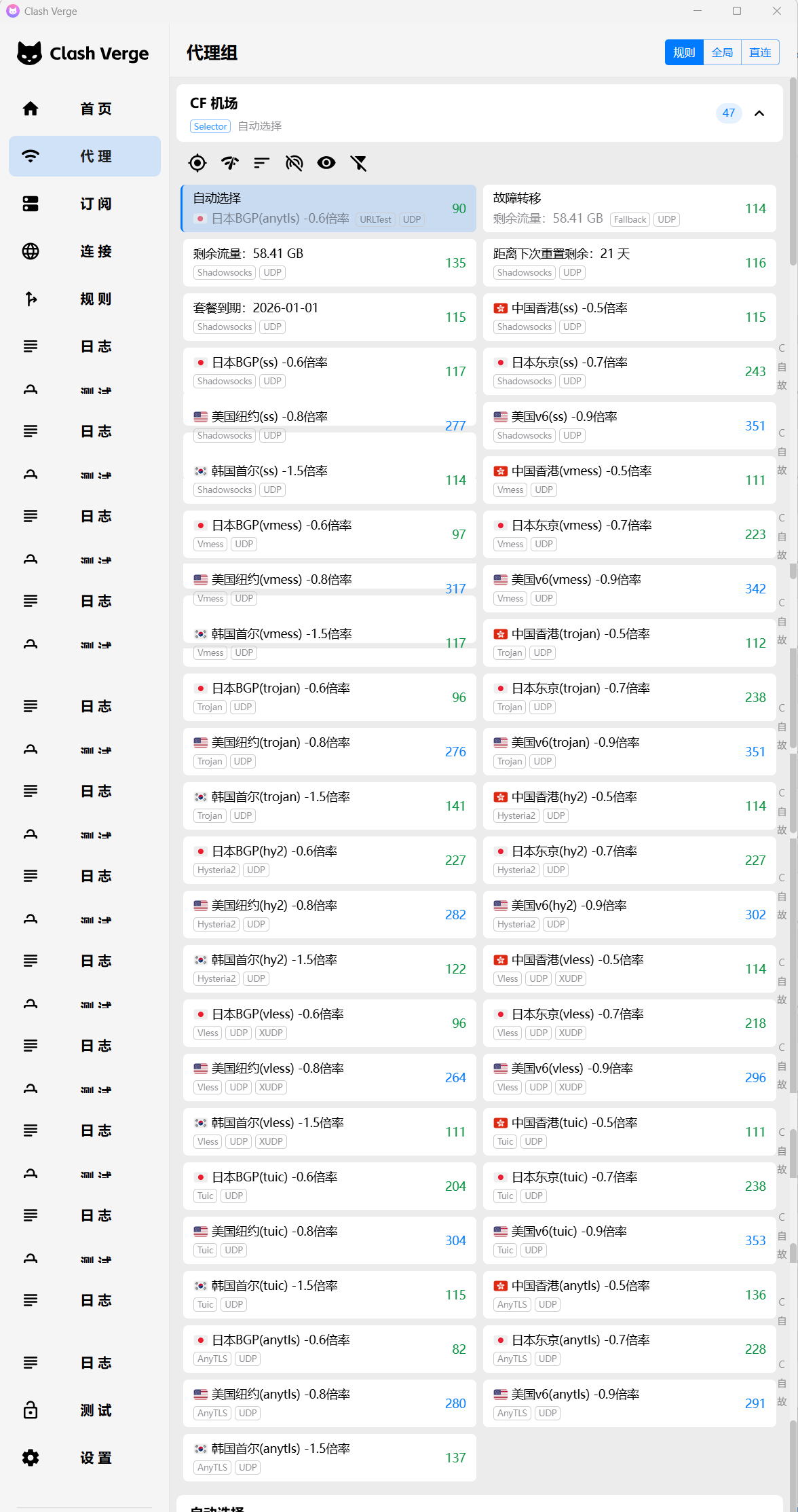Open 设置 settings
This screenshot has height=1512, width=798.
tap(85, 1458)
